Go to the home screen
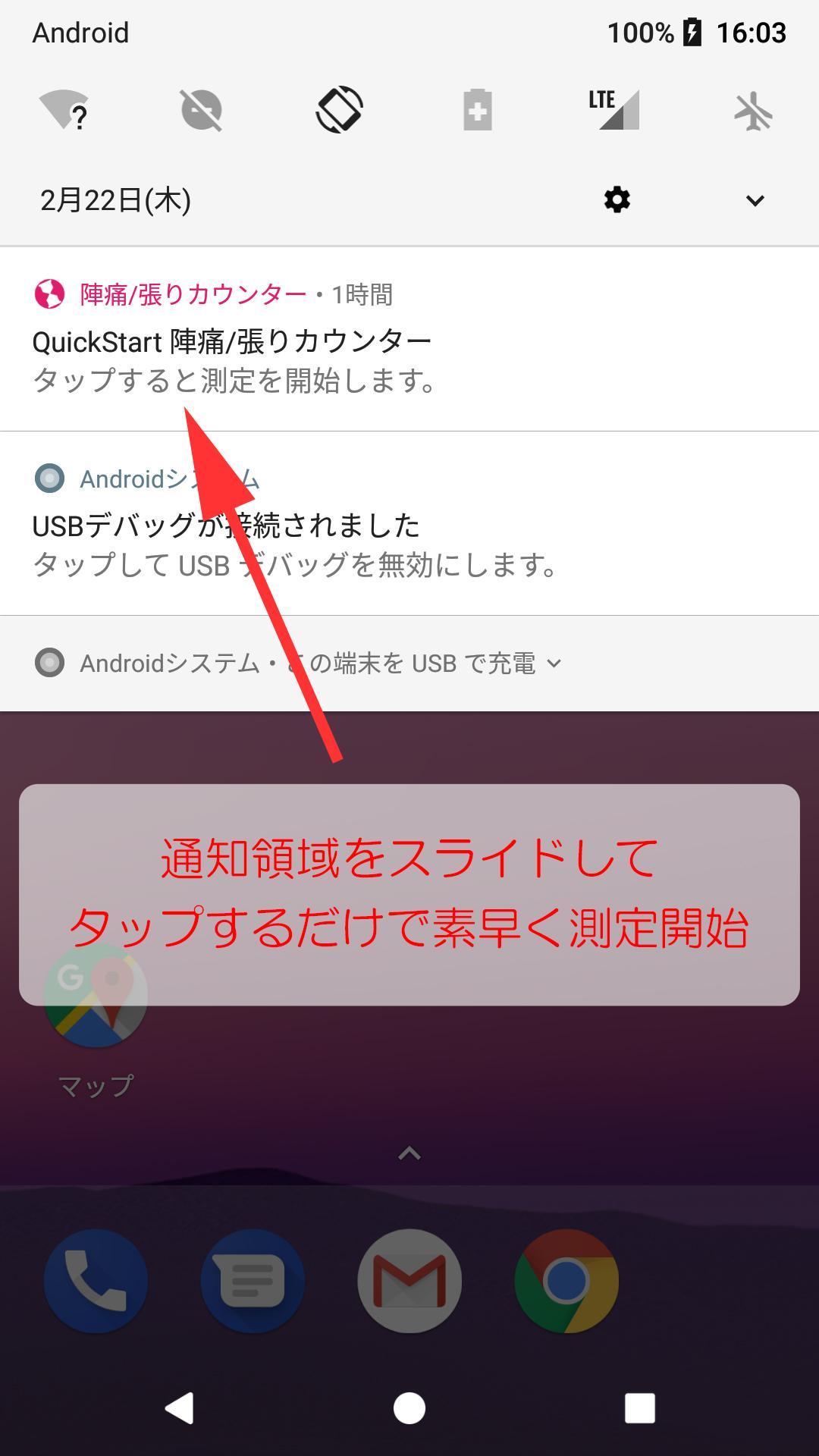Viewport: 819px width, 1456px height. pyautogui.click(x=409, y=1408)
